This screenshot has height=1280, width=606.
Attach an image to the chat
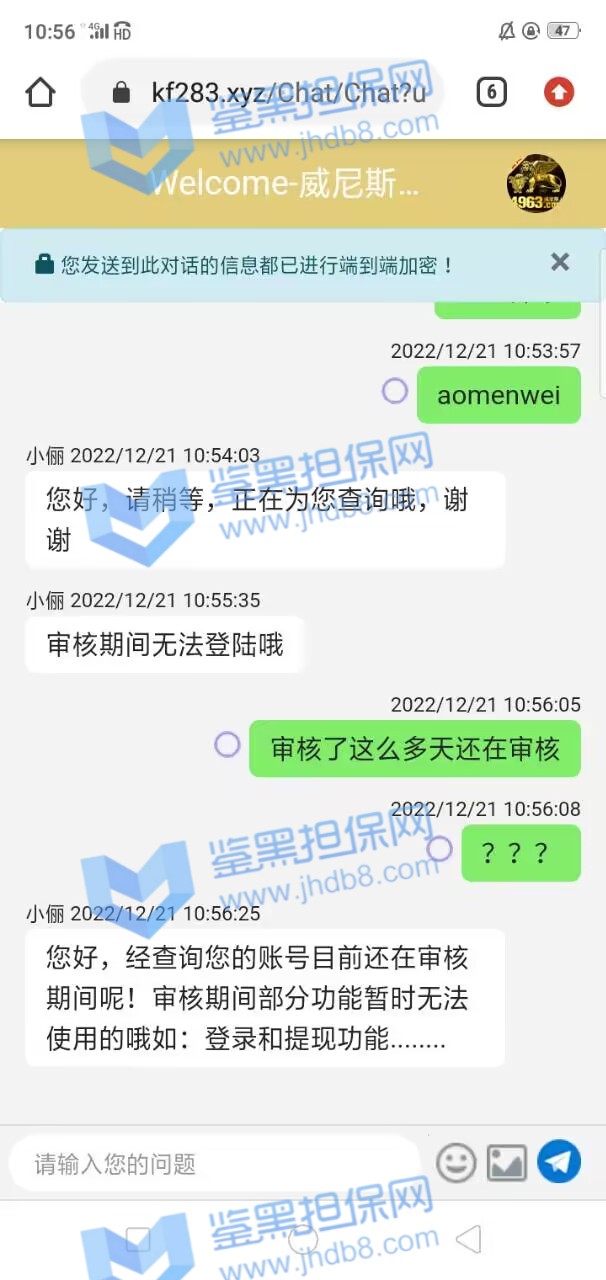507,1162
